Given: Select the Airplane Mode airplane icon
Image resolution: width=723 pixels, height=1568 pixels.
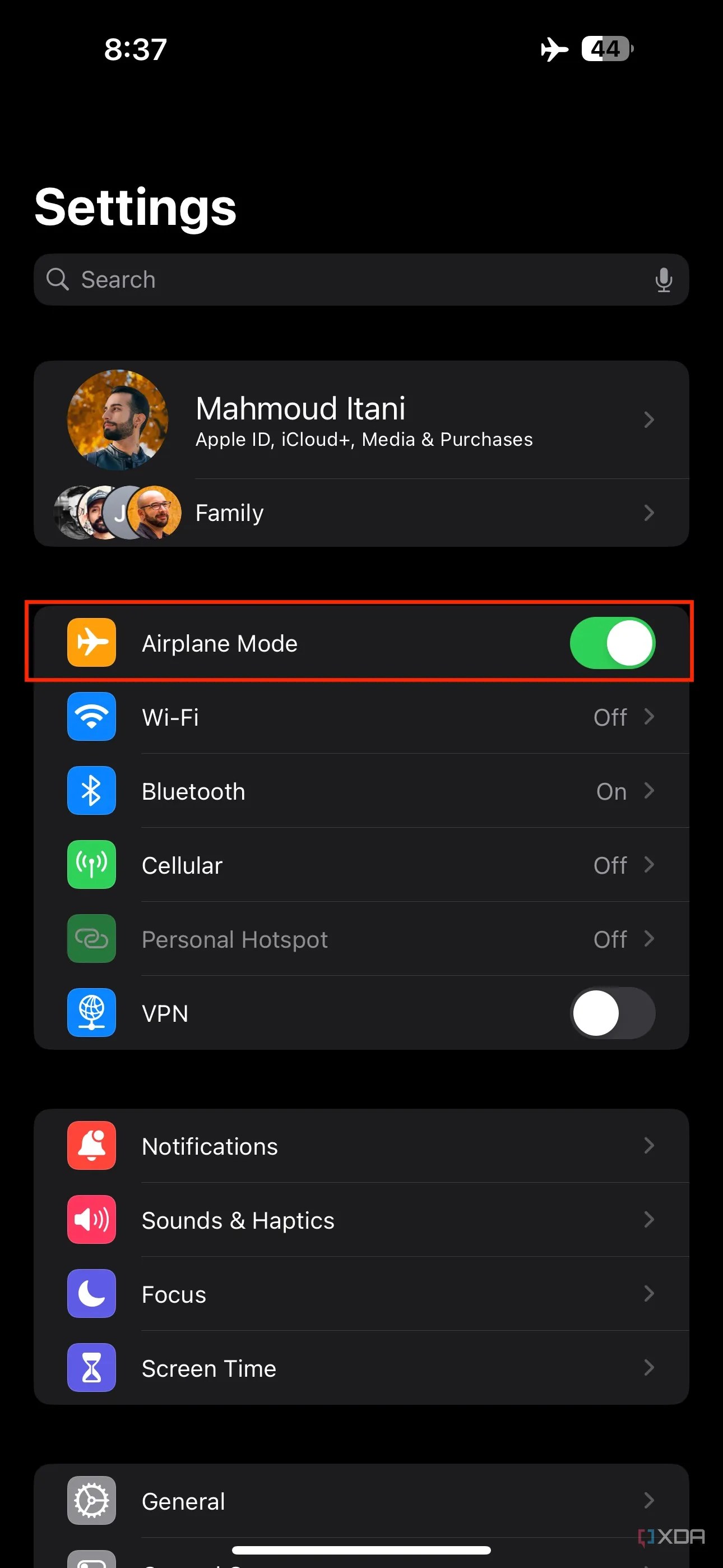Looking at the screenshot, I should click(x=91, y=643).
